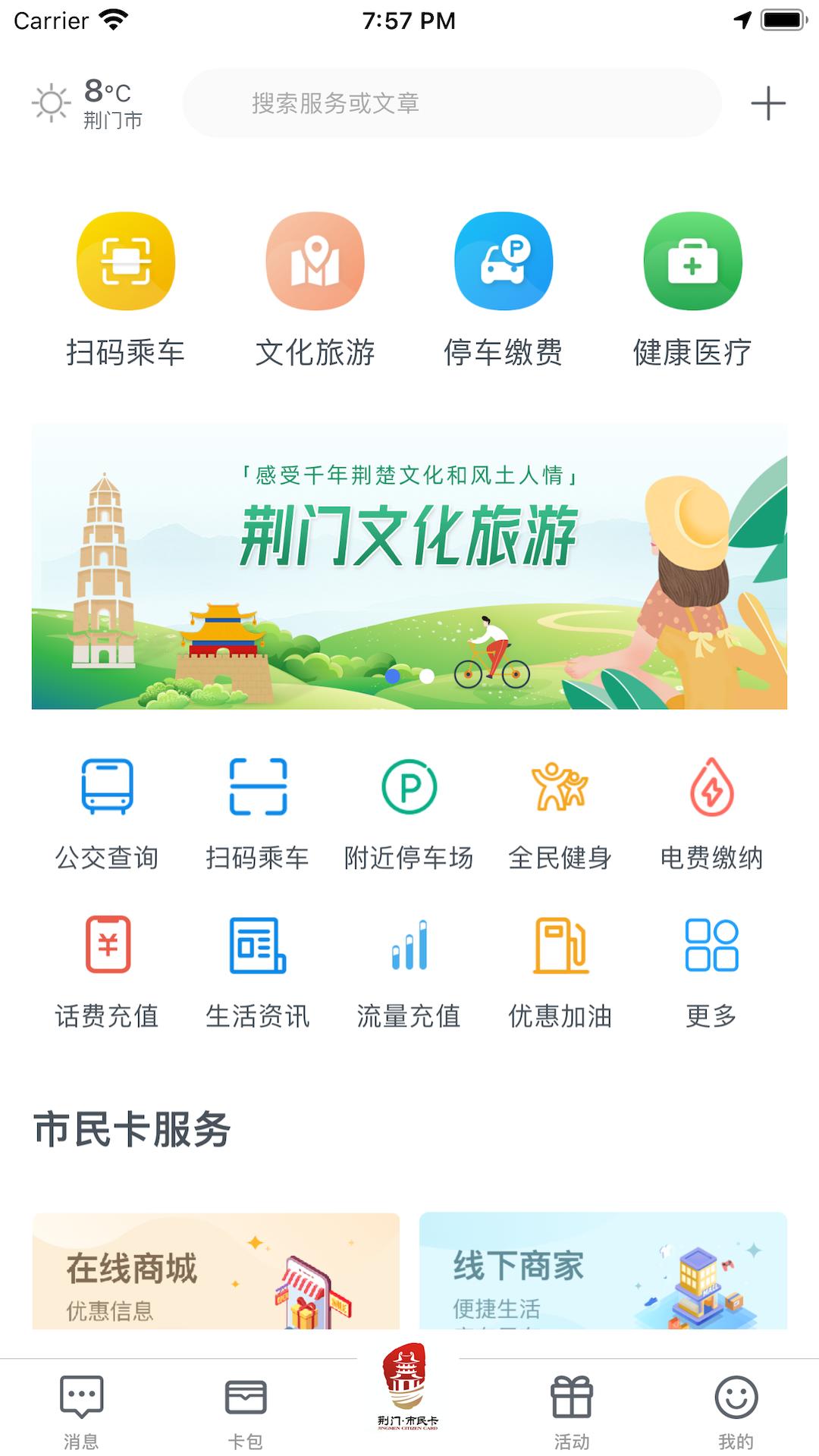The image size is (819, 1456).
Task: Show 更多 services
Action: pyautogui.click(x=711, y=971)
